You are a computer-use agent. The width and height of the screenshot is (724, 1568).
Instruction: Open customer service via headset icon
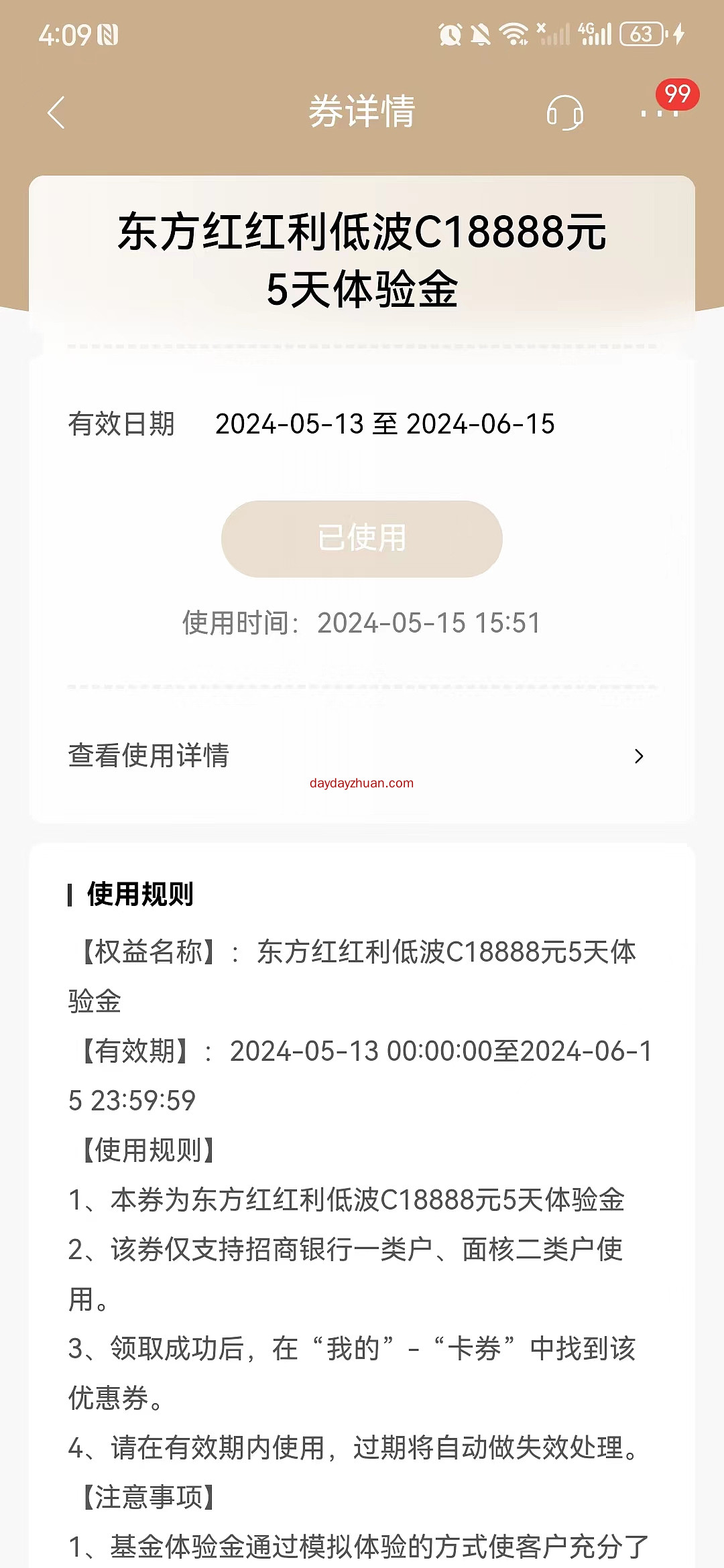click(563, 113)
